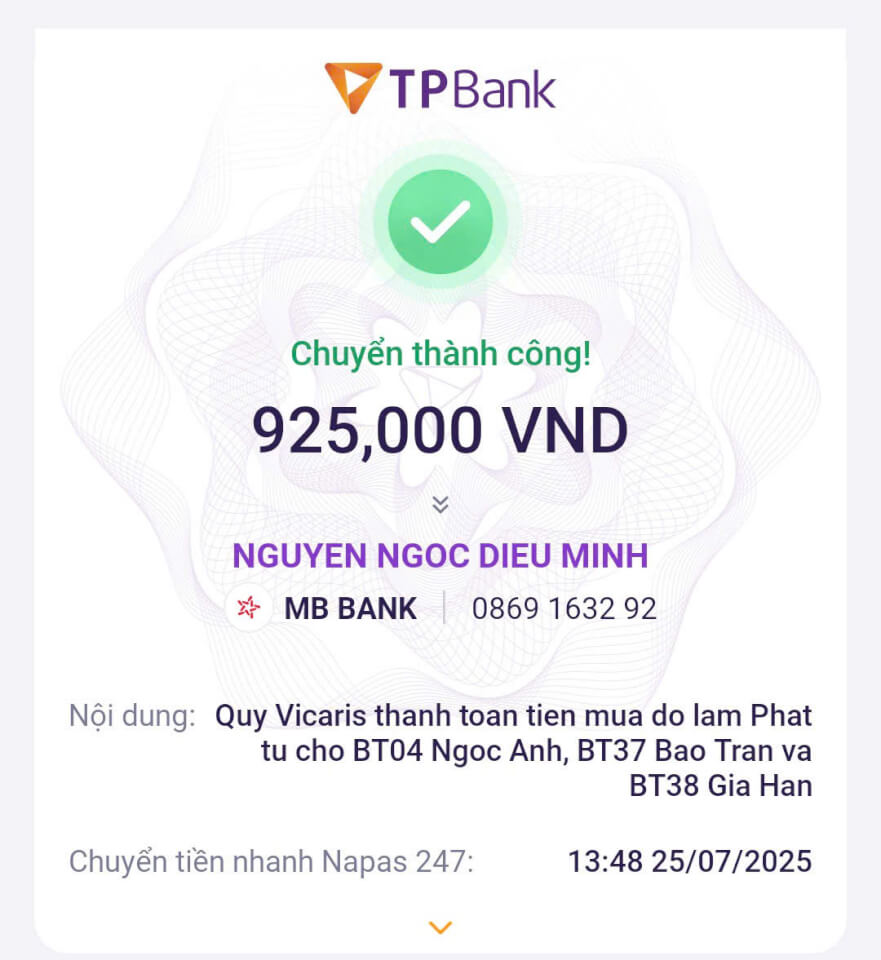Expand transaction details with the orange chevron
Viewport: 881px width, 960px height.
(x=440, y=928)
